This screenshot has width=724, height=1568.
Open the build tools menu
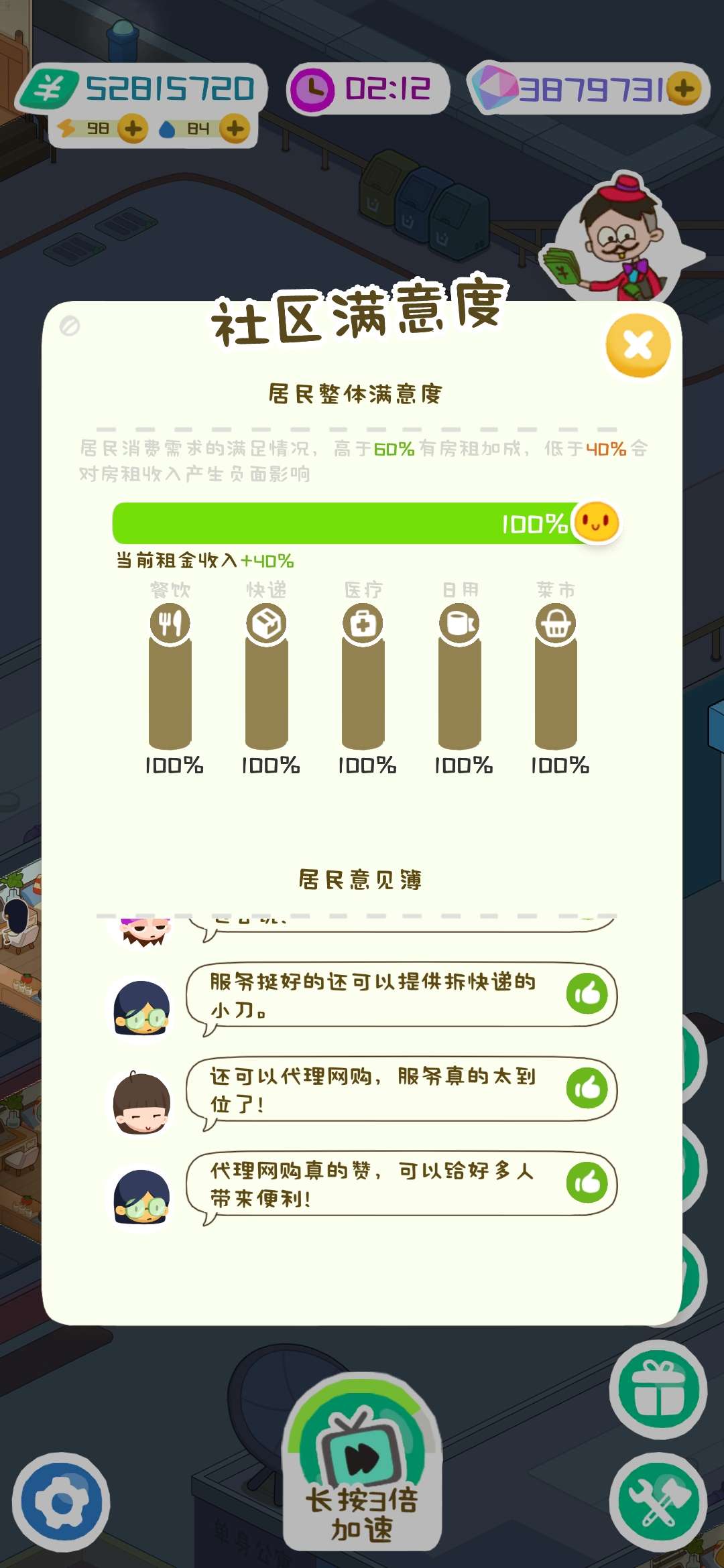pyautogui.click(x=658, y=1503)
